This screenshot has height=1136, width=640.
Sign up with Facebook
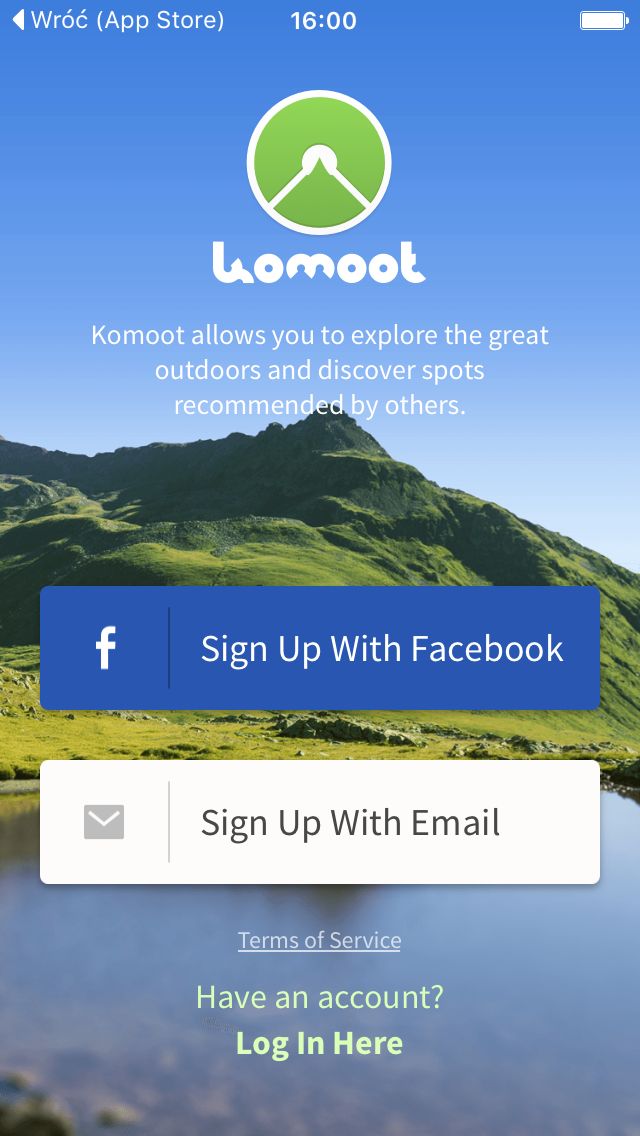pyautogui.click(x=320, y=648)
